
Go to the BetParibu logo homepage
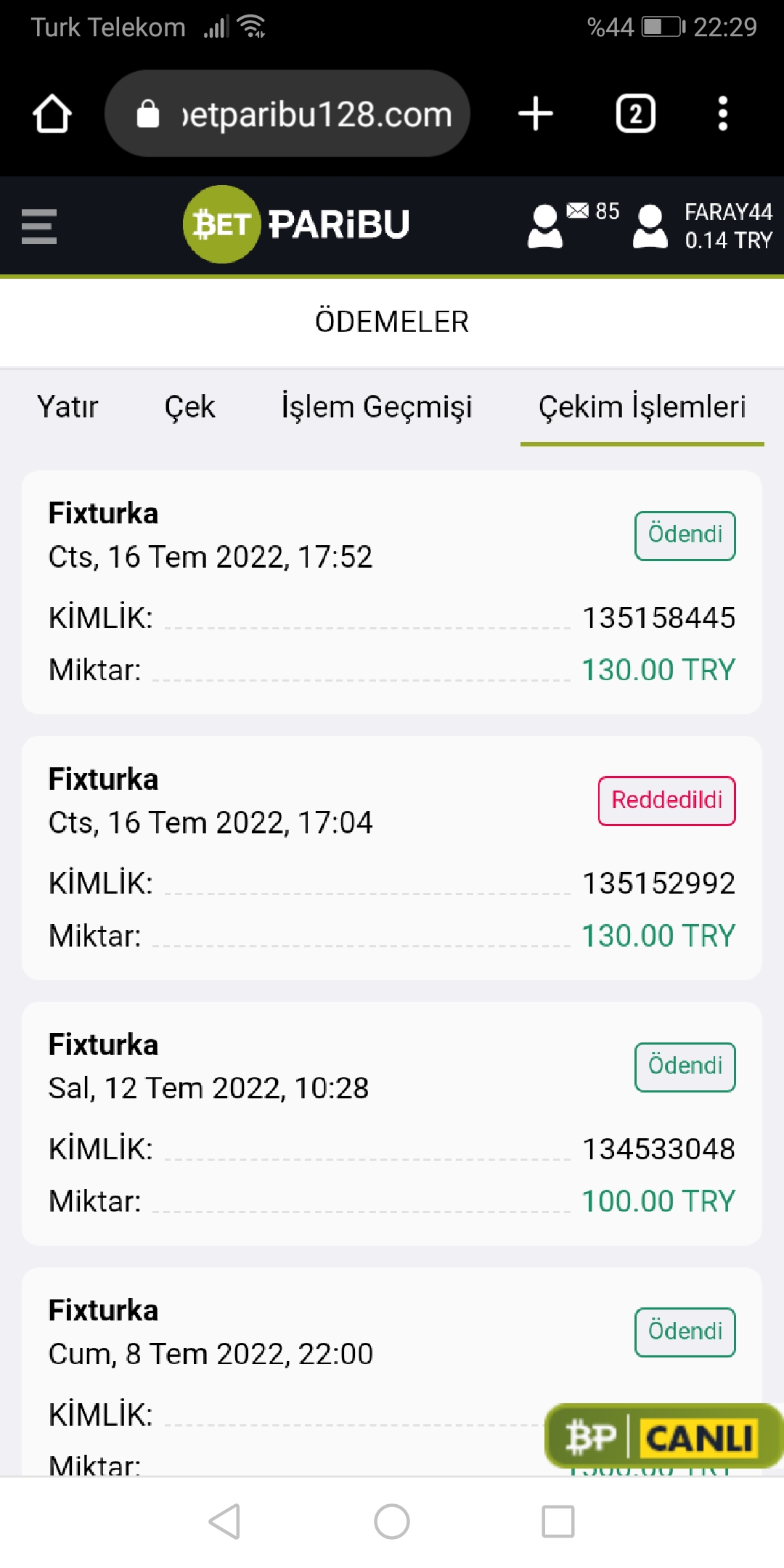pos(296,224)
